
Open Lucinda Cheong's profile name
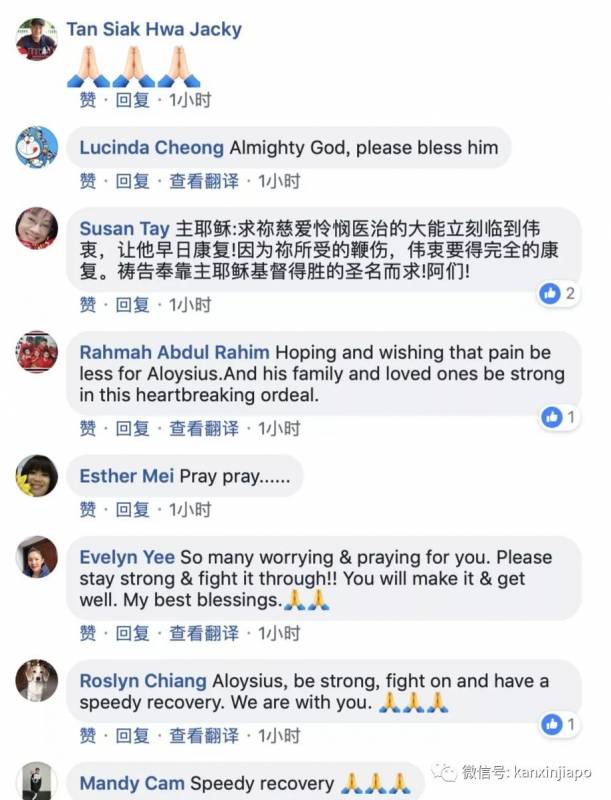pyautogui.click(x=151, y=148)
